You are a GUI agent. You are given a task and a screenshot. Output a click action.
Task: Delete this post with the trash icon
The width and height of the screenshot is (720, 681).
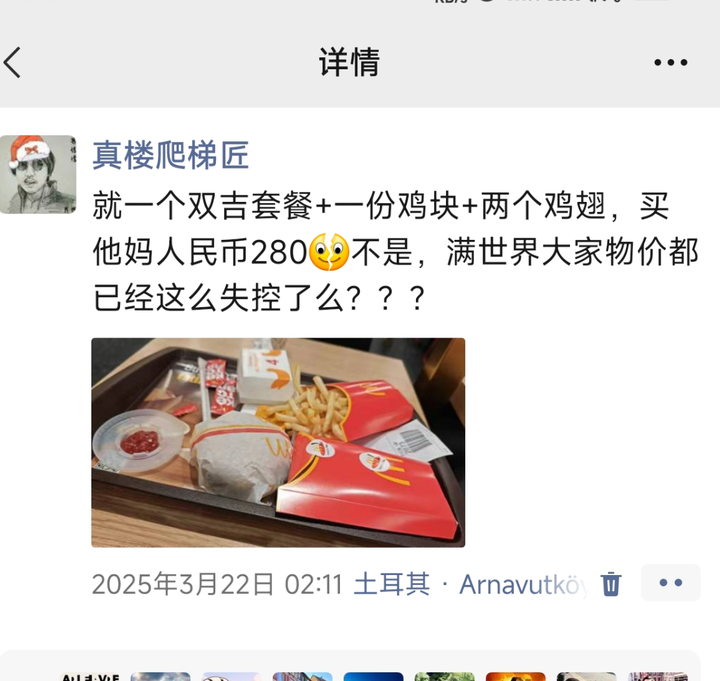(x=611, y=584)
